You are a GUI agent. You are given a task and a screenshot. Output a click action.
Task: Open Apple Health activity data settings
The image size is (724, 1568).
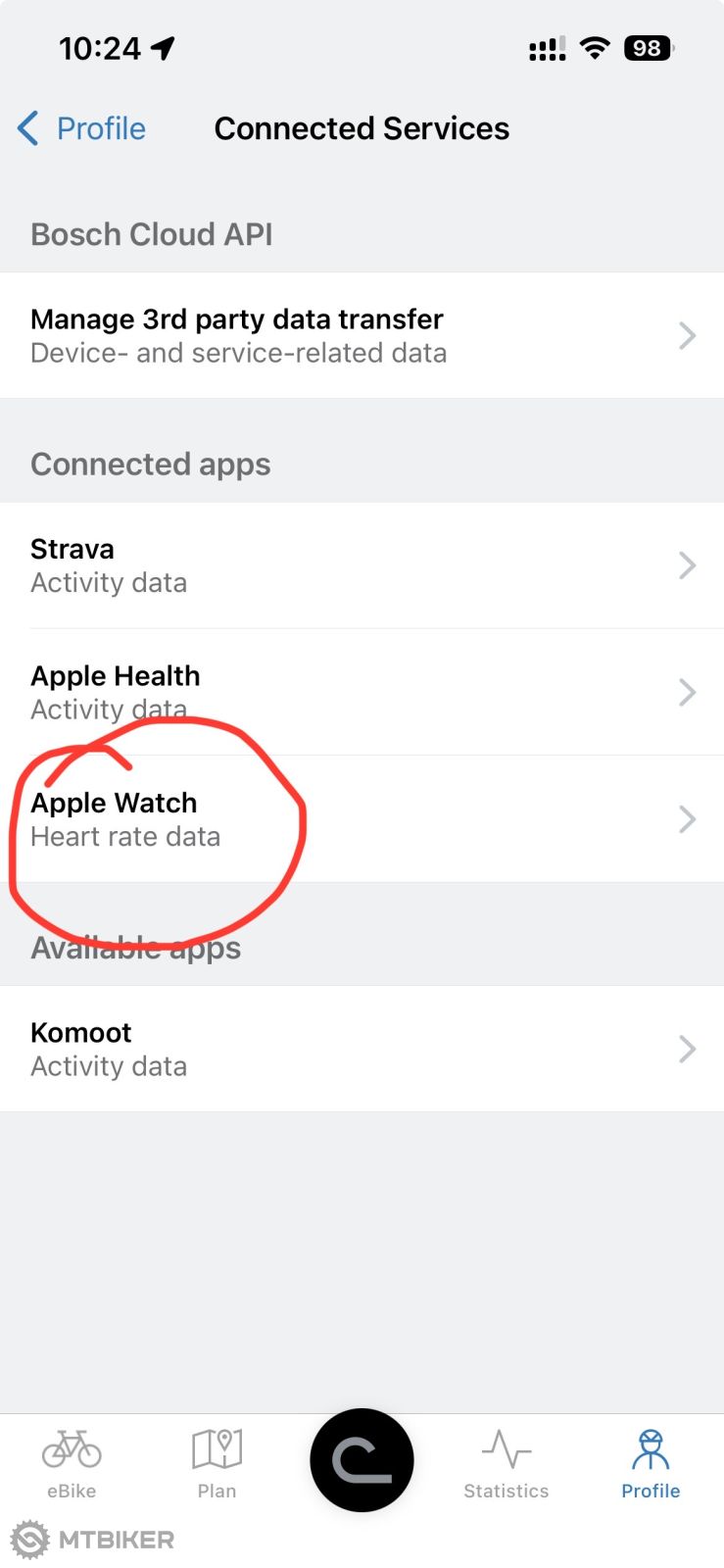[x=362, y=692]
